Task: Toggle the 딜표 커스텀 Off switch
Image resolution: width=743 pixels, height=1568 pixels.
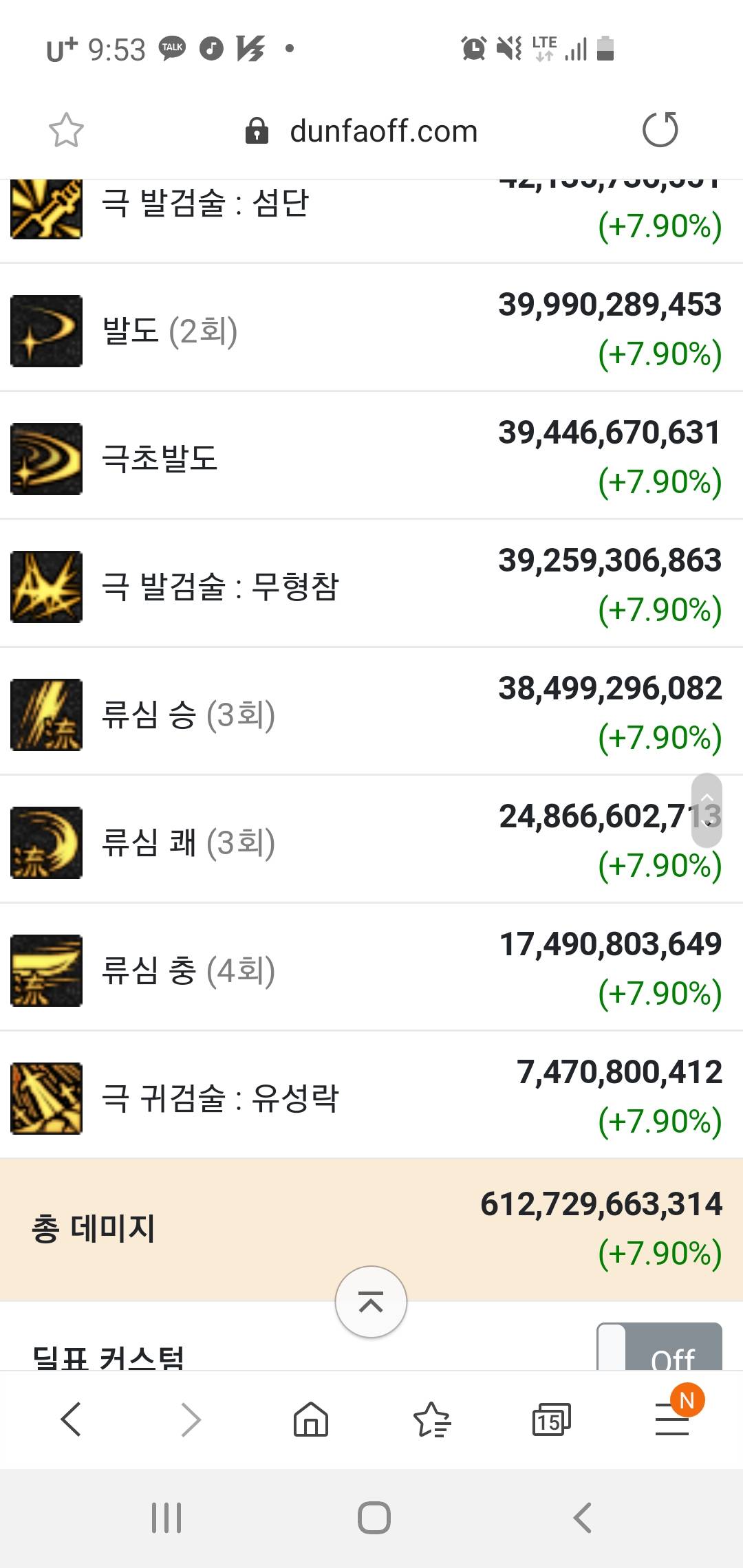Action: tap(658, 1349)
